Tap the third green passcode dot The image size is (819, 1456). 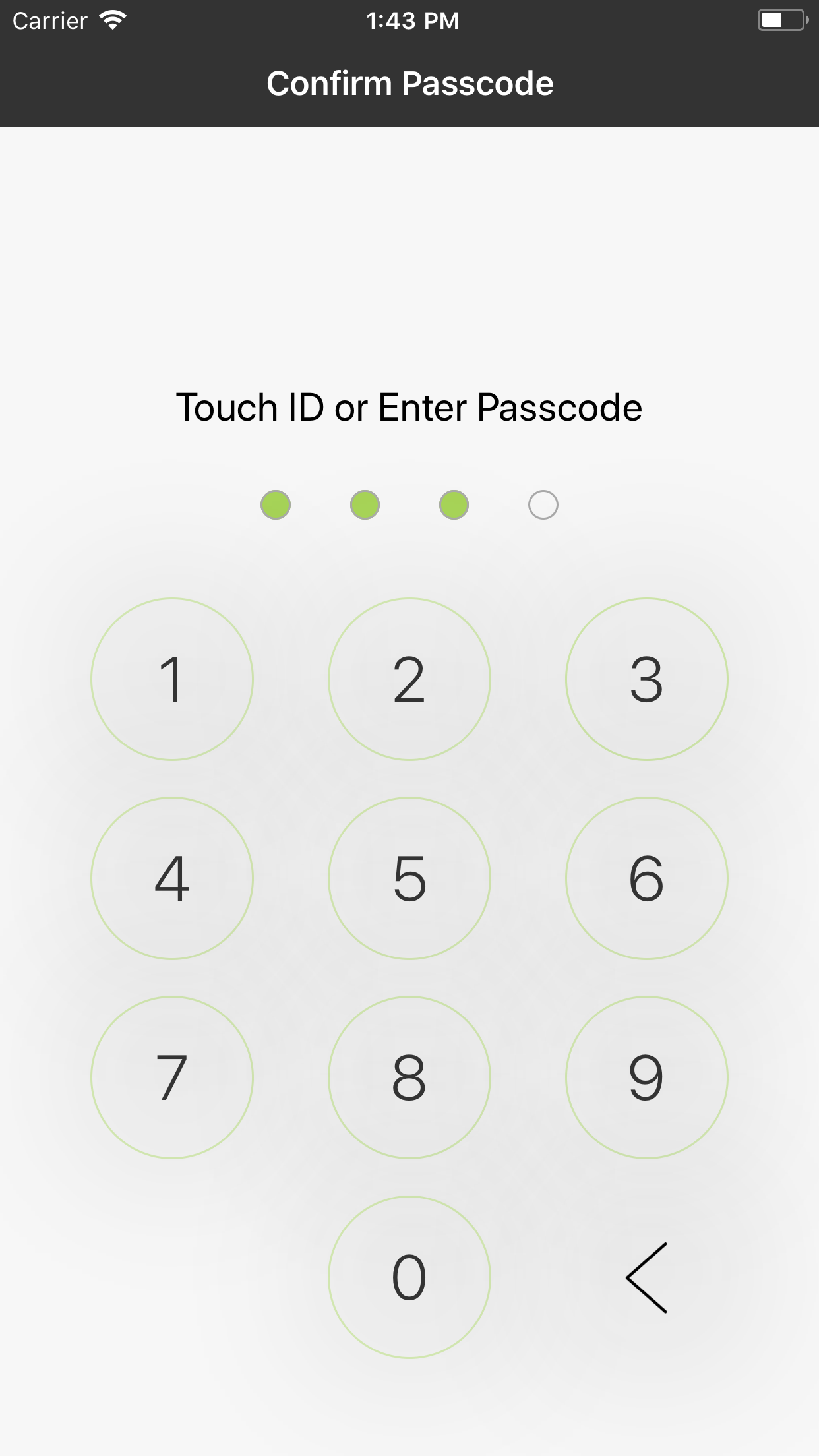click(454, 504)
